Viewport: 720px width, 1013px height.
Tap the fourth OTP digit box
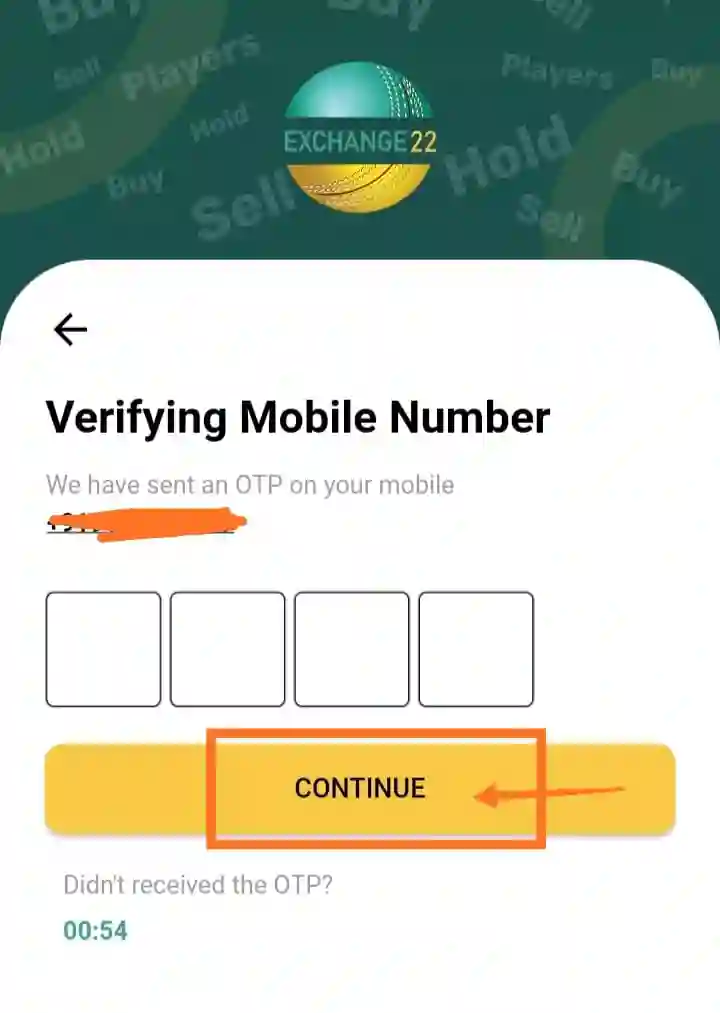coord(475,649)
